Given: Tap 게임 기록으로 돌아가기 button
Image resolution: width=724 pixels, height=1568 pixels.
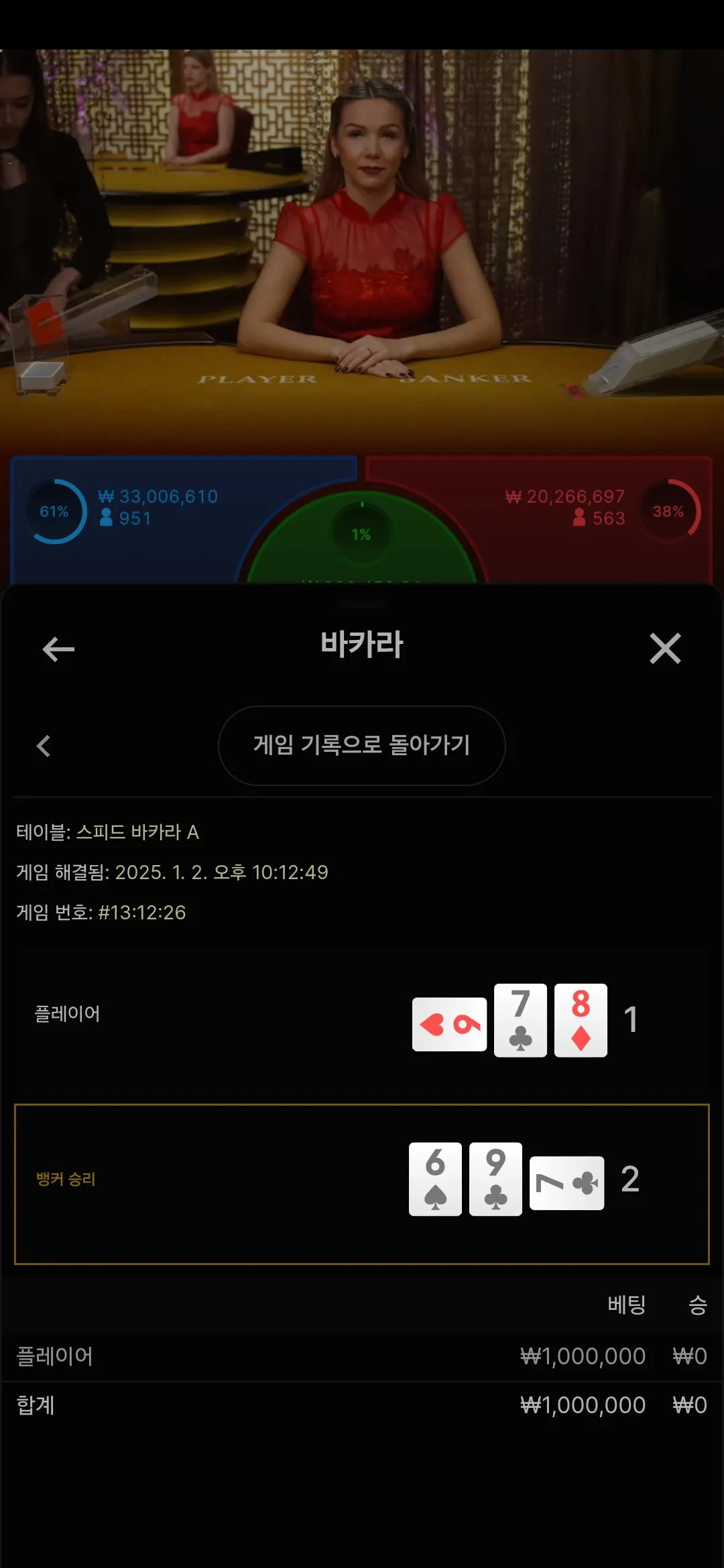Looking at the screenshot, I should coord(362,745).
